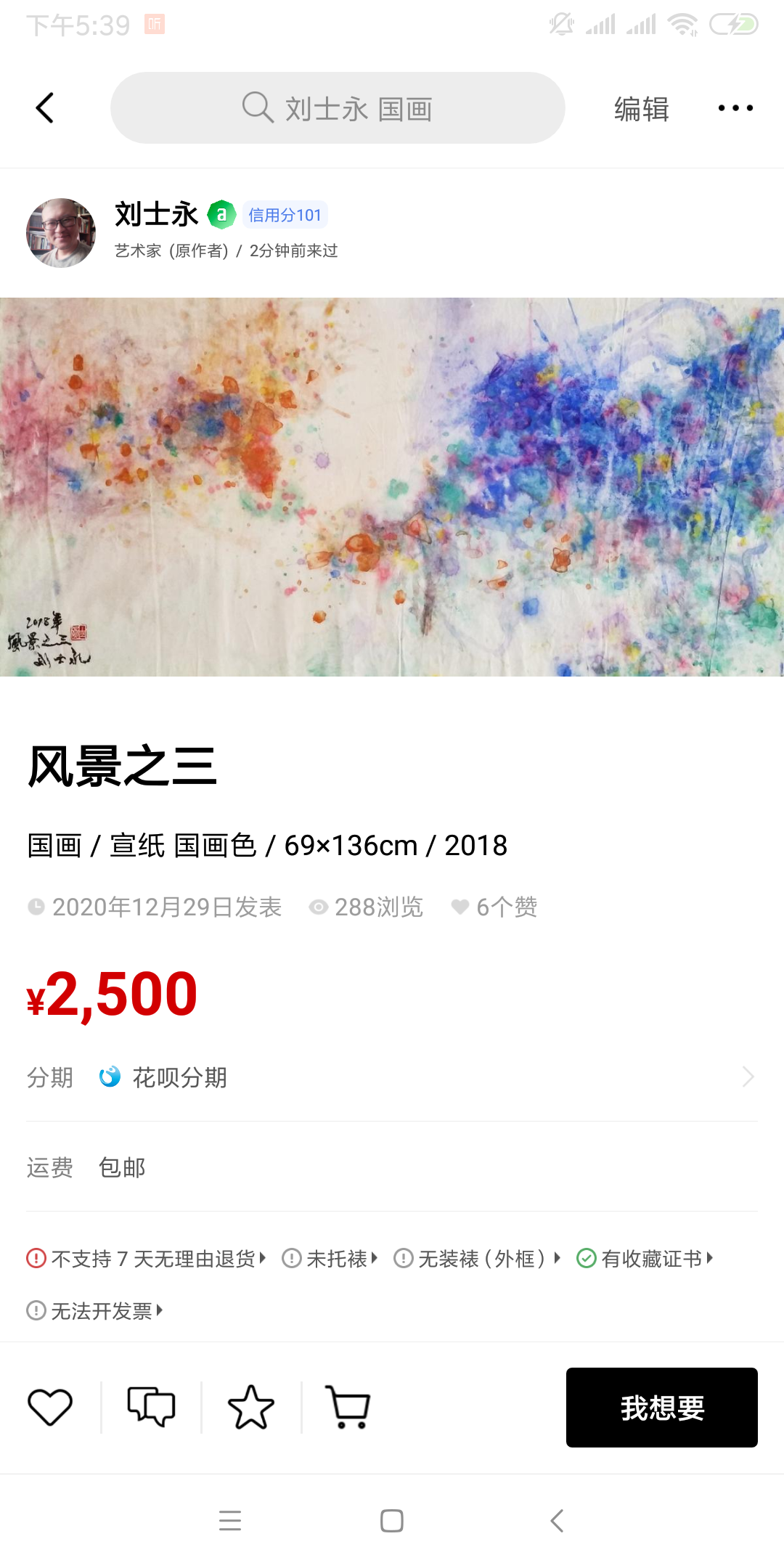Image resolution: width=784 pixels, height=1568 pixels.
Task: Favorite the artwork with the star icon
Action: [x=251, y=1407]
